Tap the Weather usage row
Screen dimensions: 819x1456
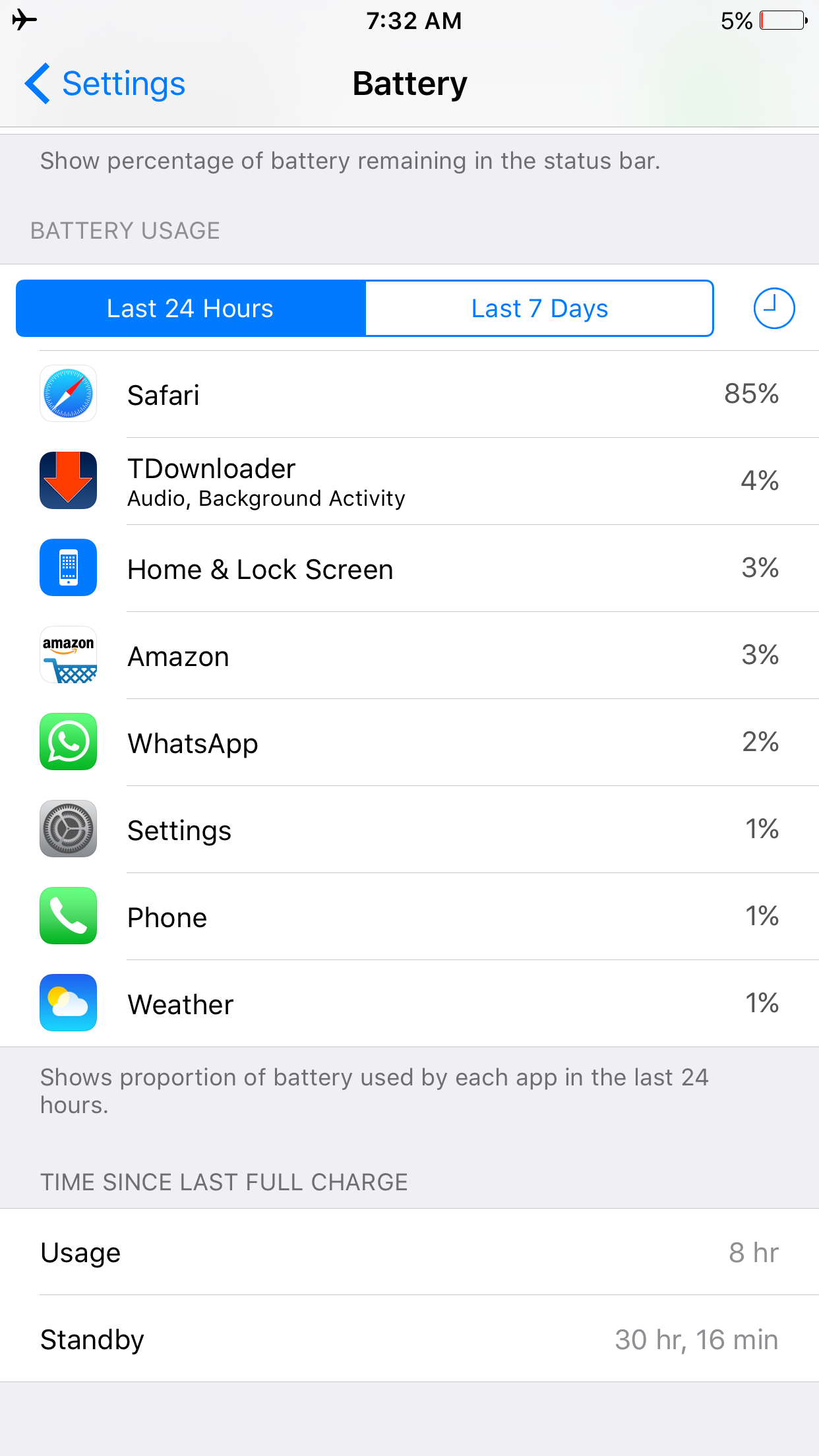click(409, 1004)
